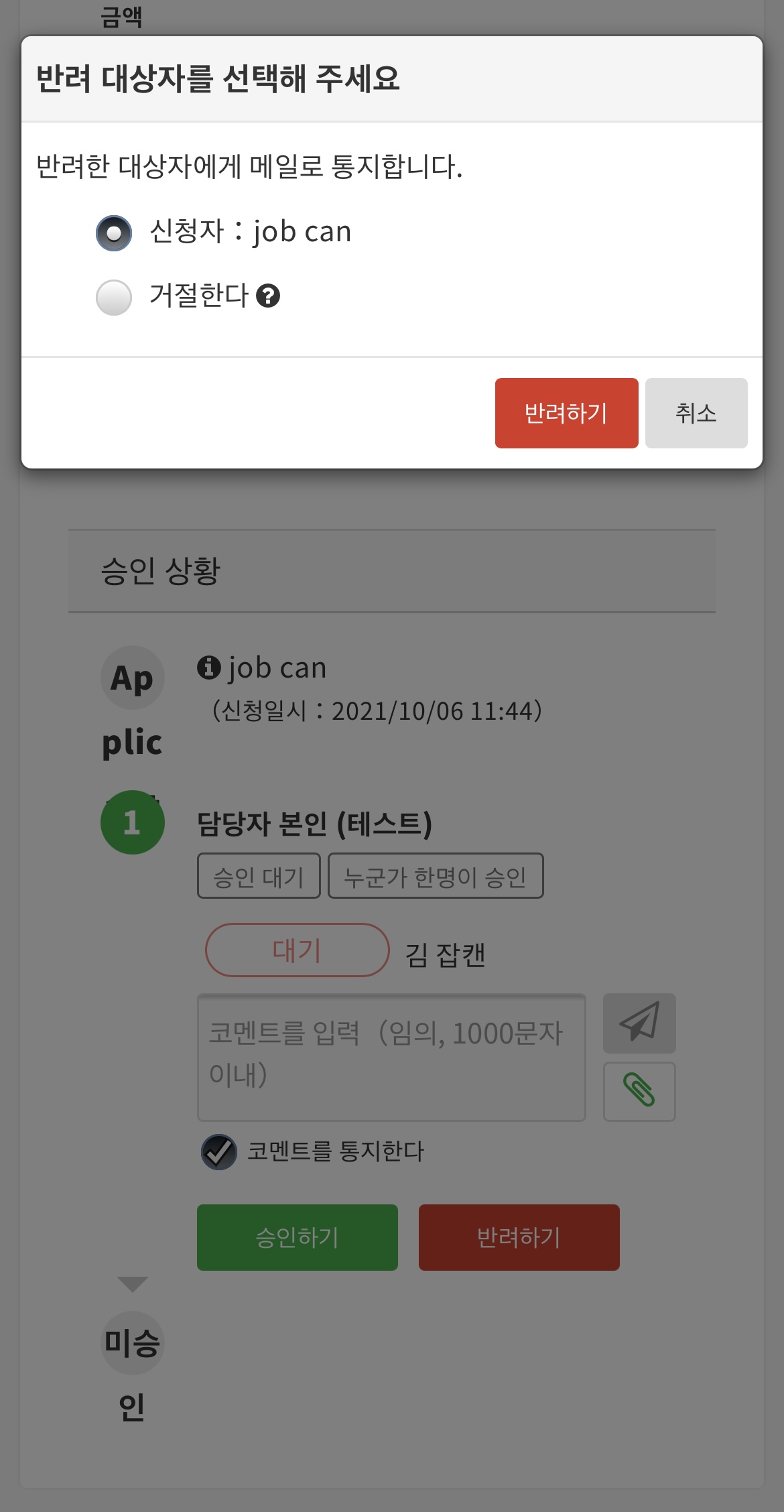The height and width of the screenshot is (1512, 784).
Task: Open help icon next to 거절한다
Action: point(268,296)
